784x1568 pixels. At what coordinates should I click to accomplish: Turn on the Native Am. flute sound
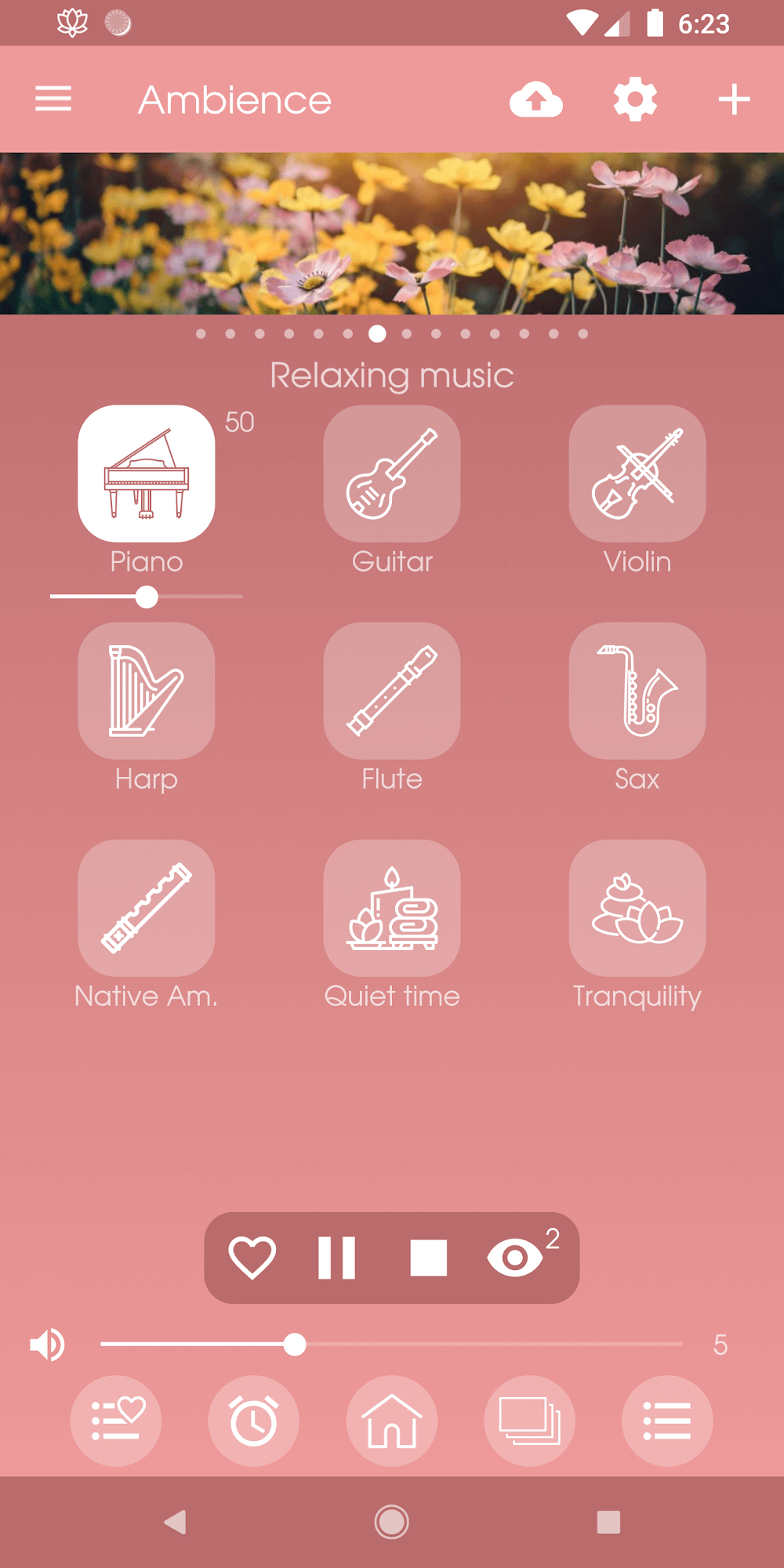coord(147,908)
